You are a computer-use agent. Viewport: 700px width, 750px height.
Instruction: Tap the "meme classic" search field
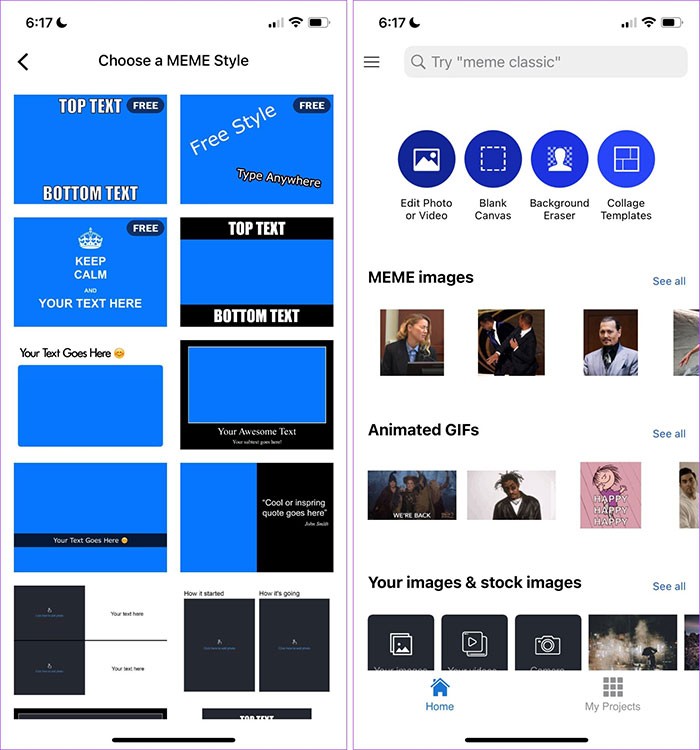coord(545,62)
